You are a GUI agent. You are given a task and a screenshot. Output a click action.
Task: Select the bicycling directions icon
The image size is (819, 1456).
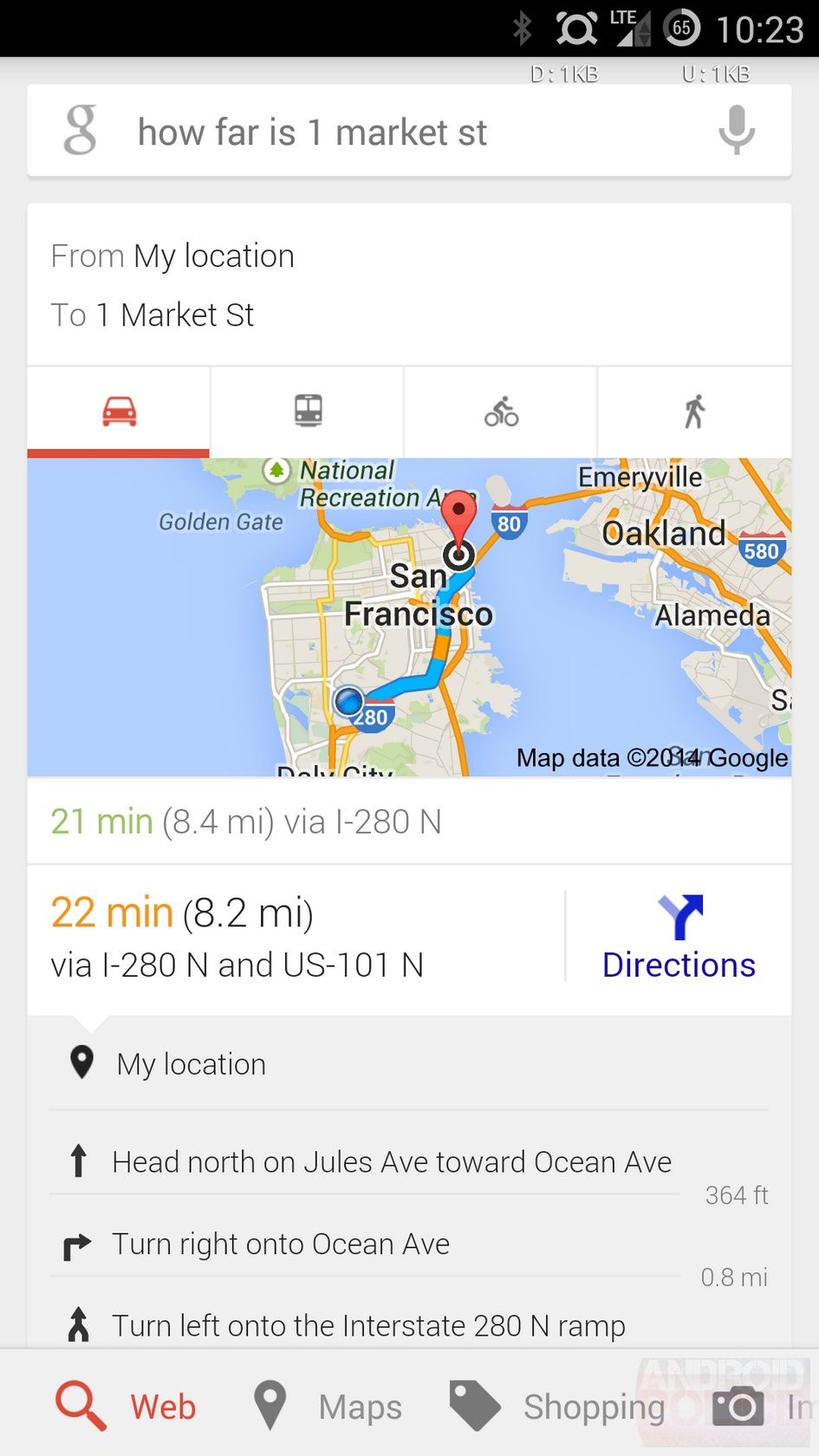pos(501,412)
